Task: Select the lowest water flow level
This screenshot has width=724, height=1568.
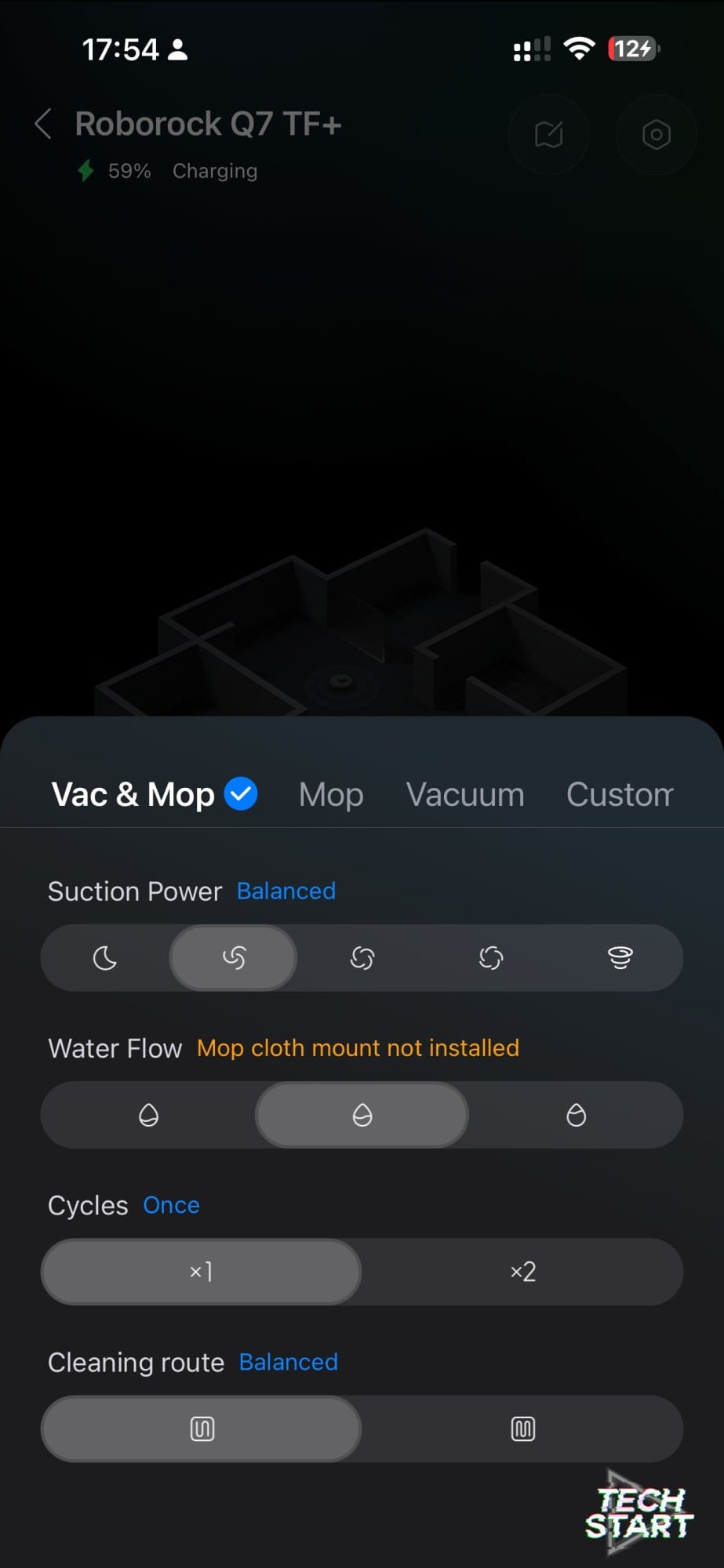Action: click(148, 1115)
